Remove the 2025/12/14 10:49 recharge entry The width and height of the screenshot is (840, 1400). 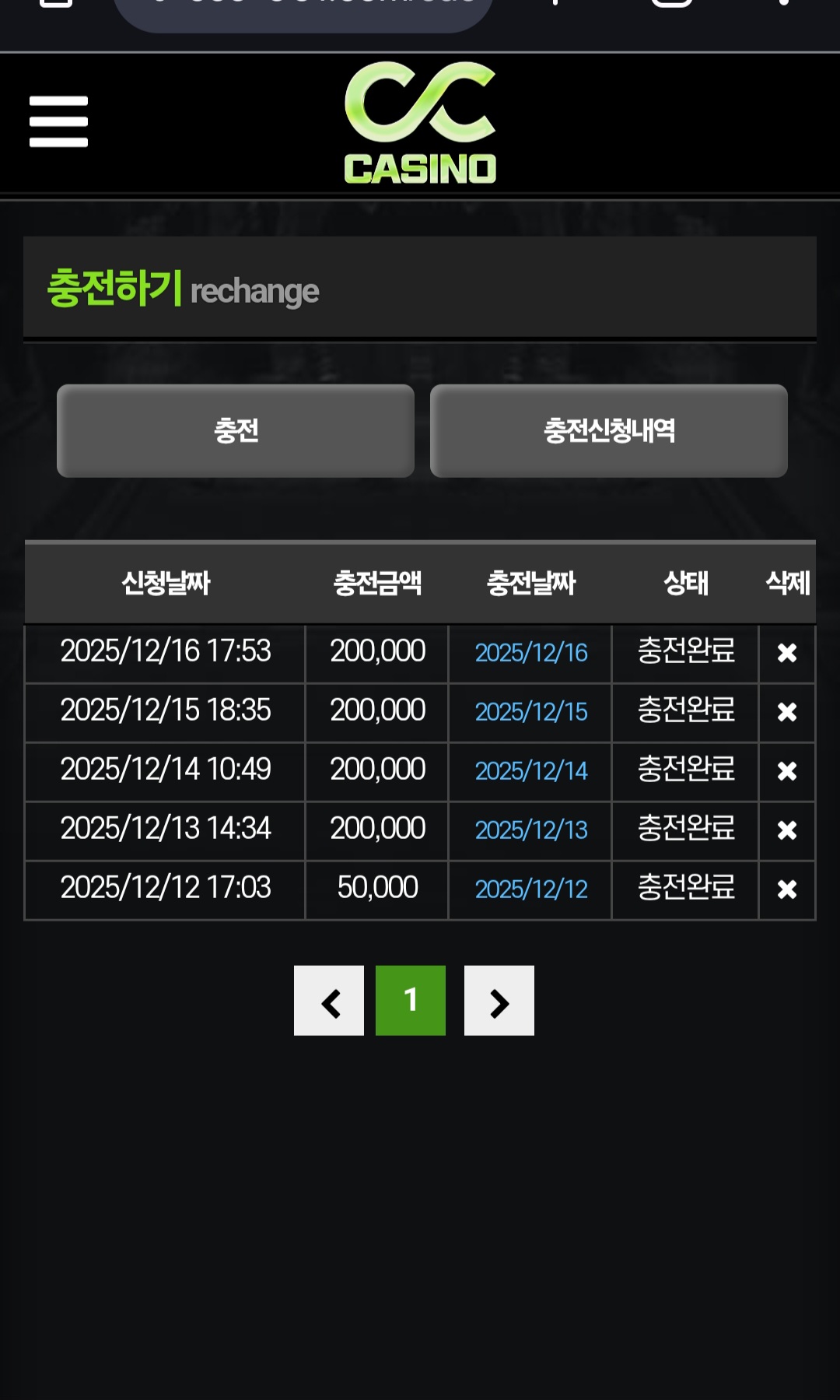(787, 771)
